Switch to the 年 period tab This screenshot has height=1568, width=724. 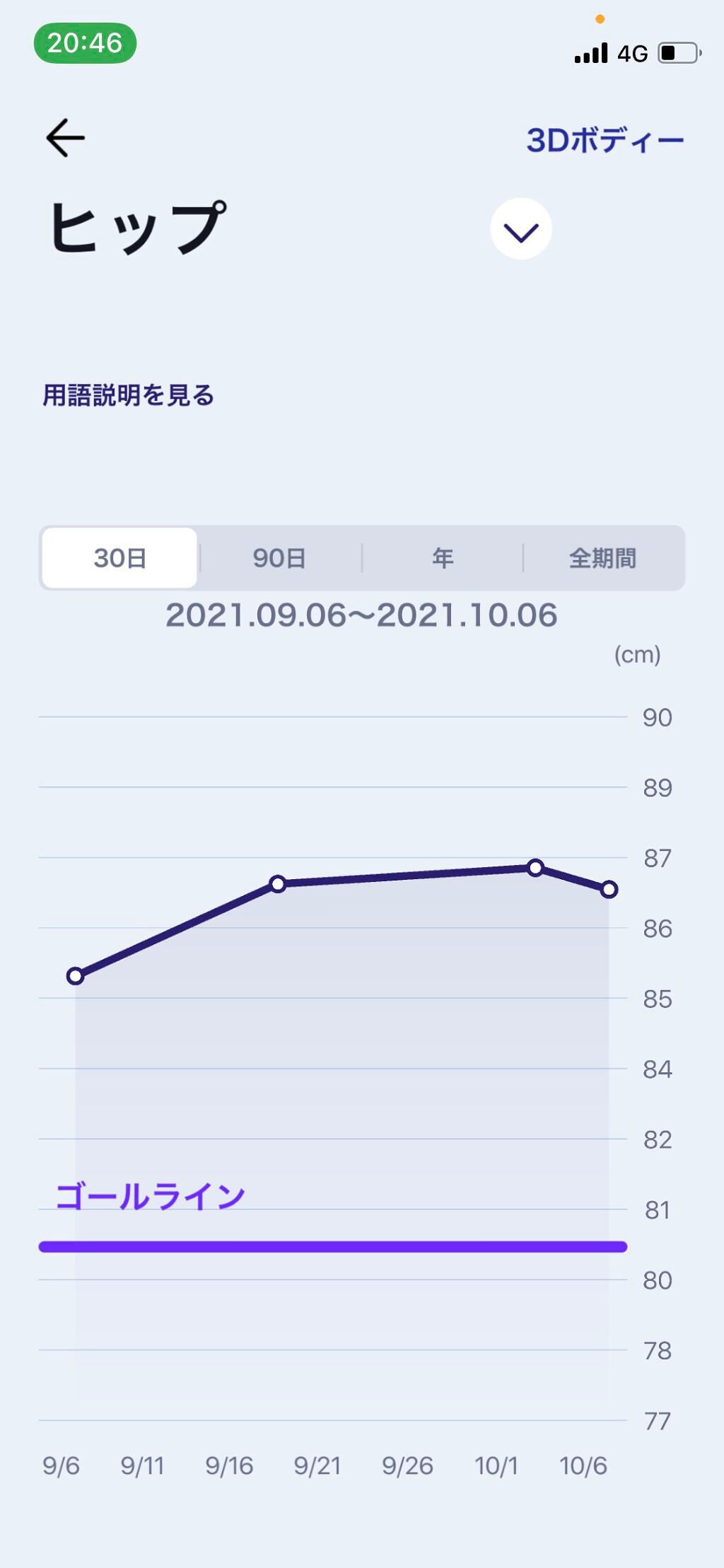tap(443, 558)
